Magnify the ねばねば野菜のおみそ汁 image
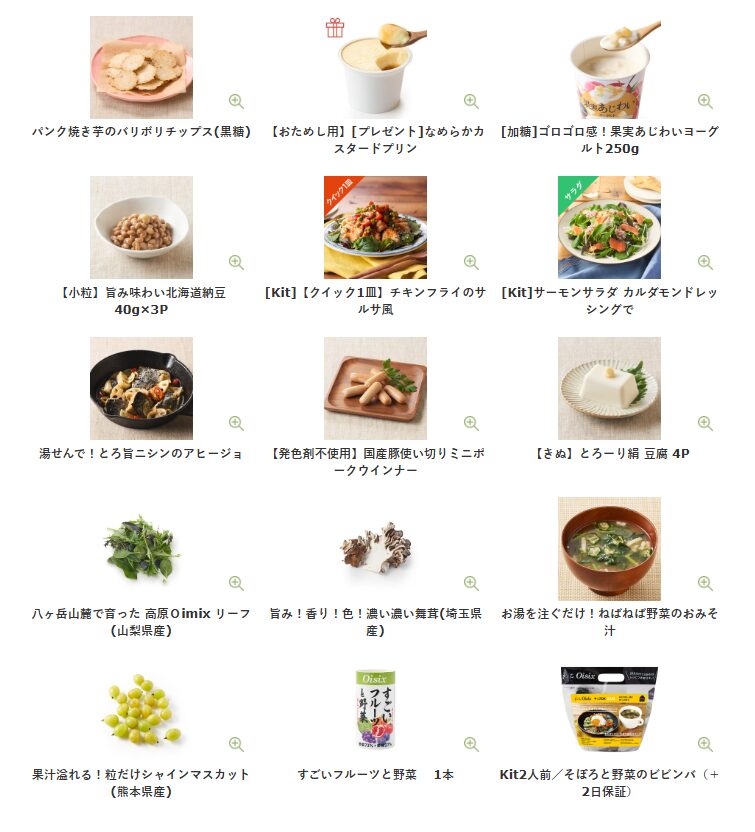 pyautogui.click(x=704, y=583)
